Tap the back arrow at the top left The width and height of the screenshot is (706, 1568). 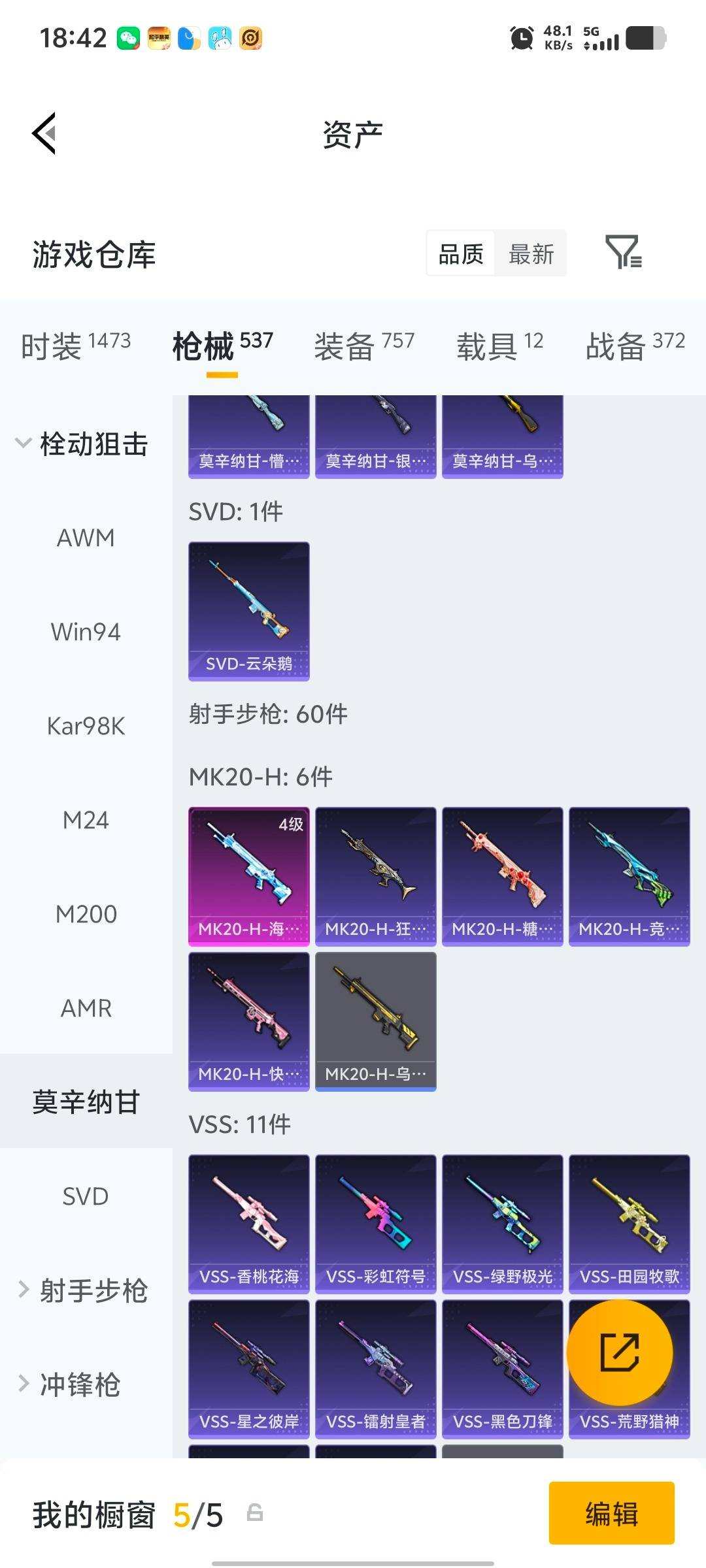coord(43,133)
